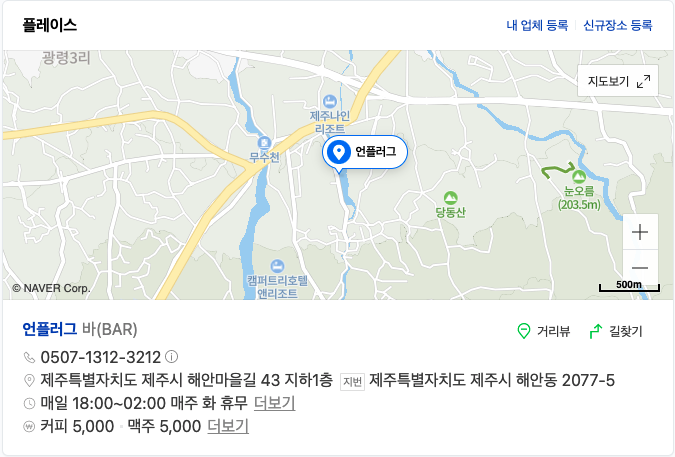The image size is (675, 457).
Task: Show the 지번 lot-number address
Action: coord(352,381)
